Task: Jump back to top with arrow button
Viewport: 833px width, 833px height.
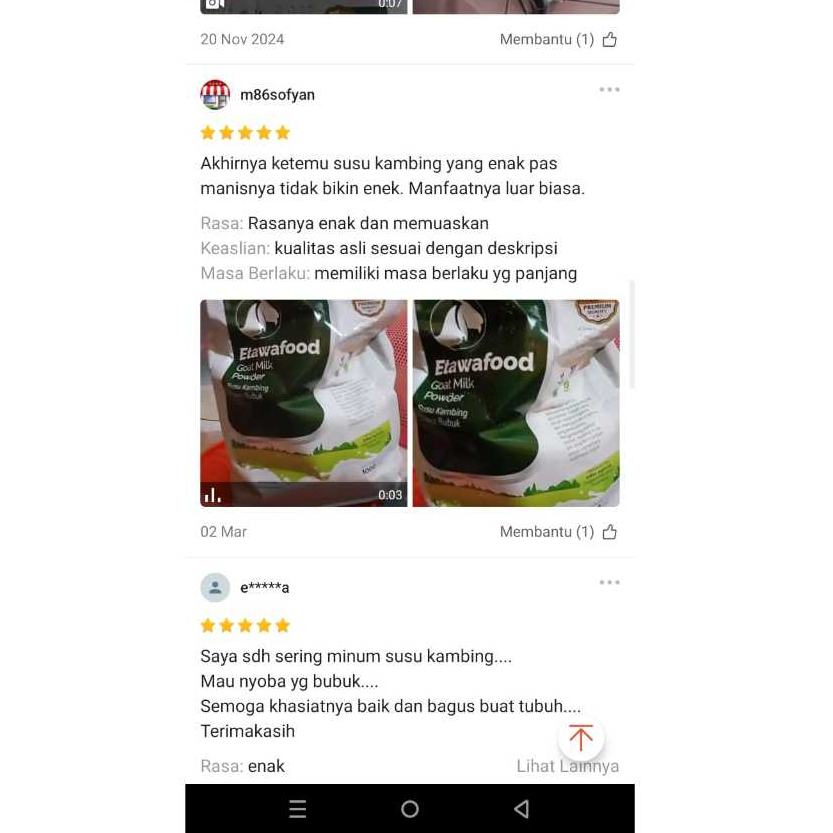Action: coord(581,739)
